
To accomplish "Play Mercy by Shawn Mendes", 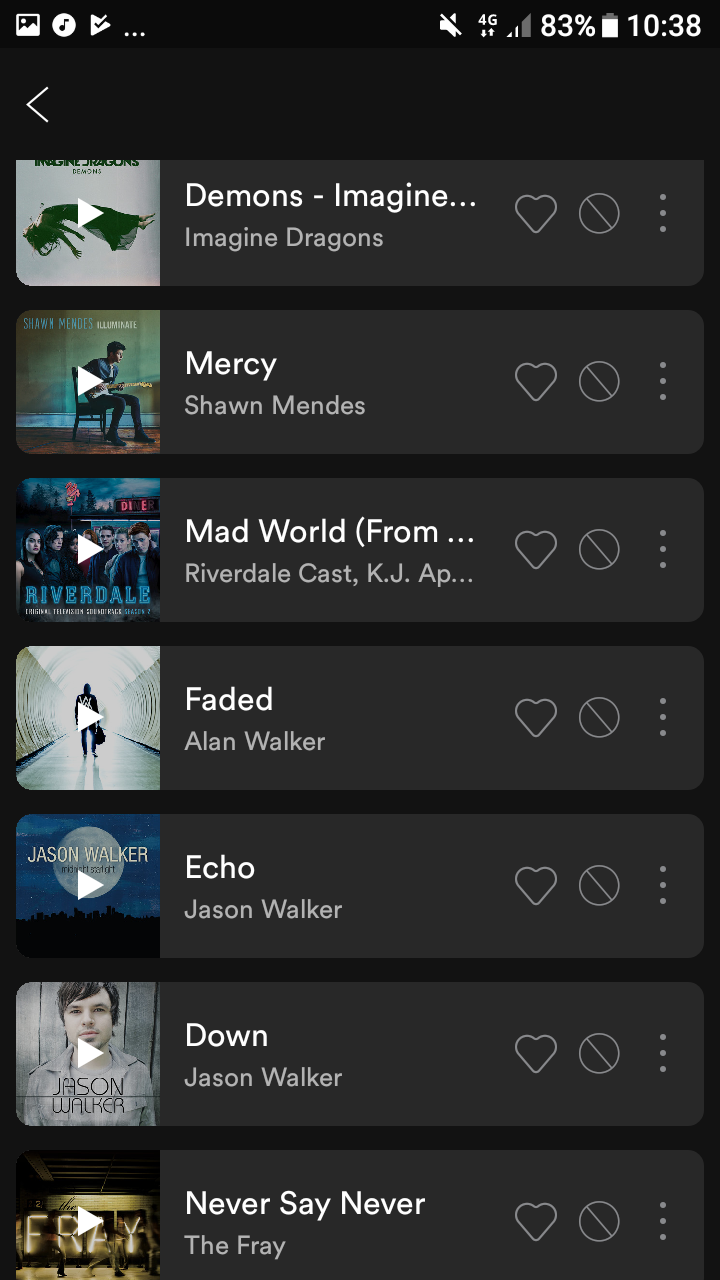I will coord(88,382).
